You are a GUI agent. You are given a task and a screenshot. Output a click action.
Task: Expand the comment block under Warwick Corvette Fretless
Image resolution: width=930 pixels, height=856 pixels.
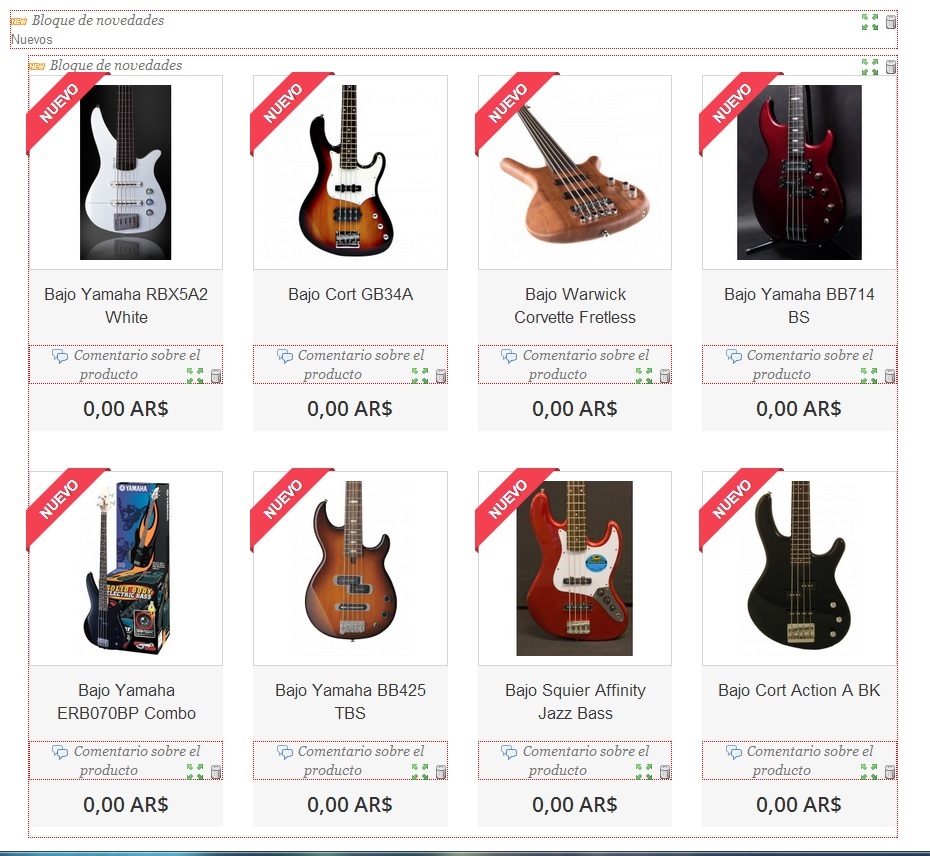tap(644, 376)
